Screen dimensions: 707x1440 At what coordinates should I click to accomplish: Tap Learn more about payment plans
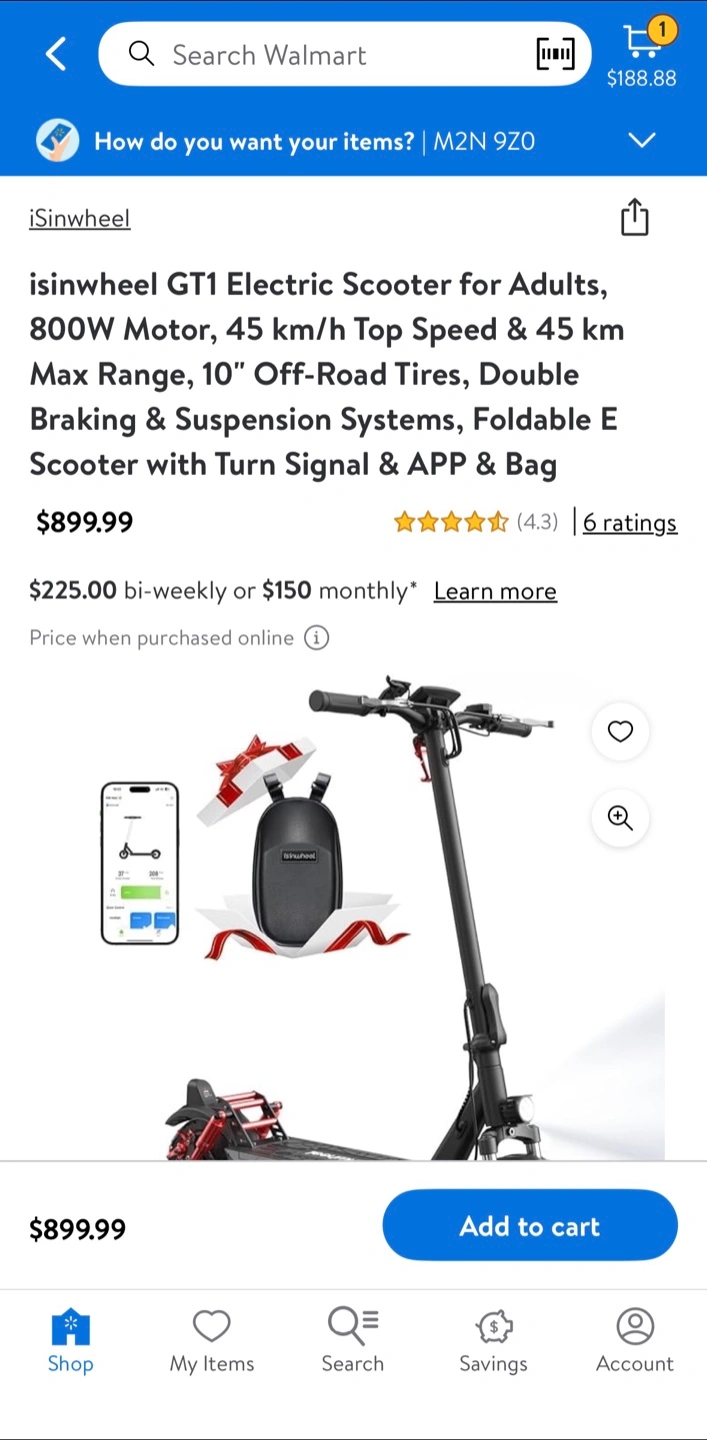click(x=495, y=591)
